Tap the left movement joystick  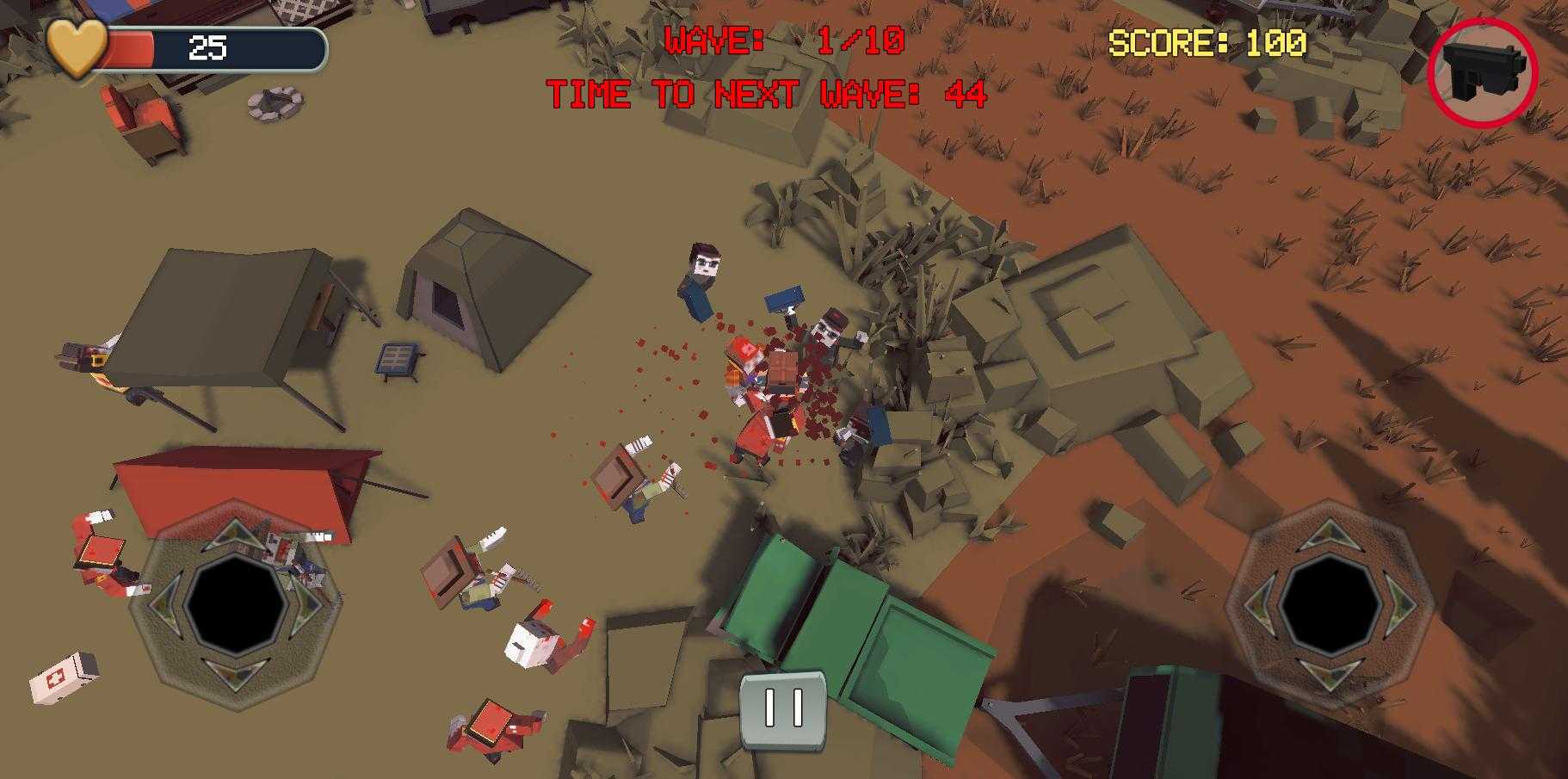click(x=235, y=603)
